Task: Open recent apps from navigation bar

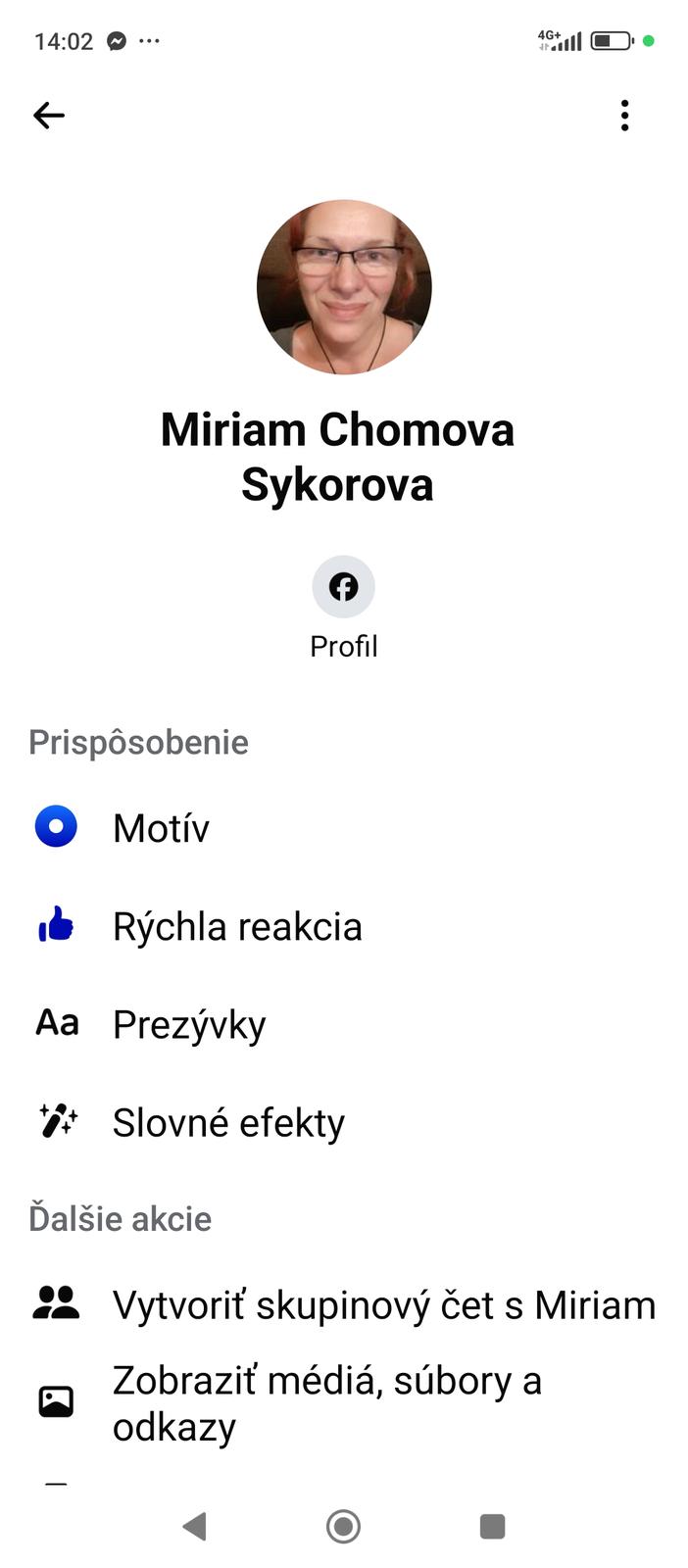Action: point(492,1526)
